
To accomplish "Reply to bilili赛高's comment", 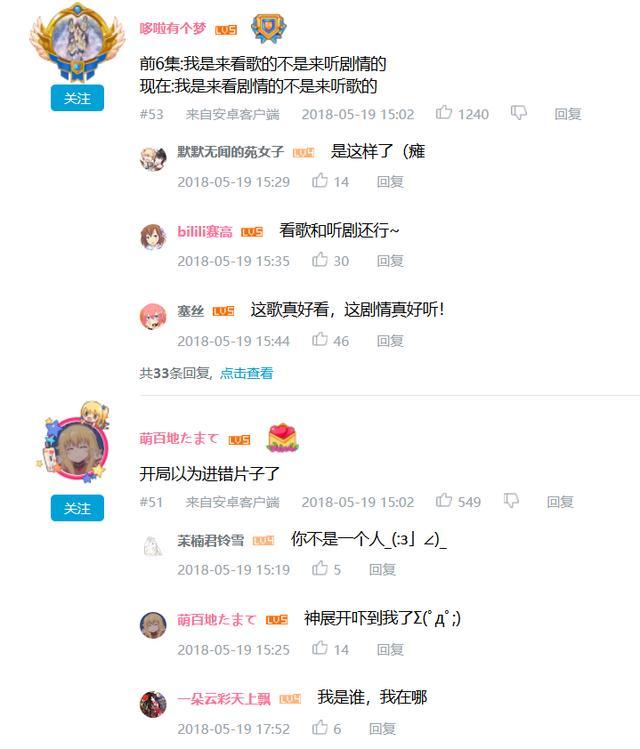I will click(x=390, y=261).
